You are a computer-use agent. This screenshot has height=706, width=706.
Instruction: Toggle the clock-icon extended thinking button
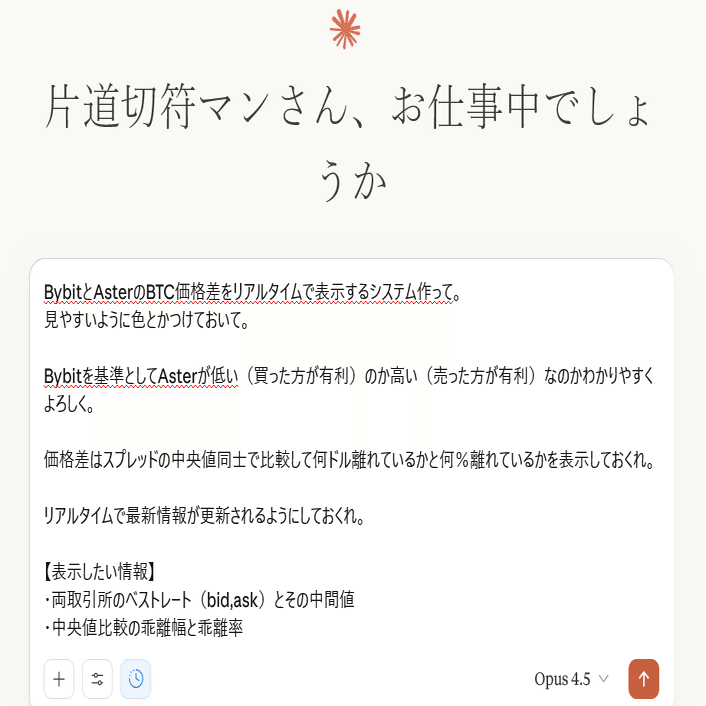(136, 679)
